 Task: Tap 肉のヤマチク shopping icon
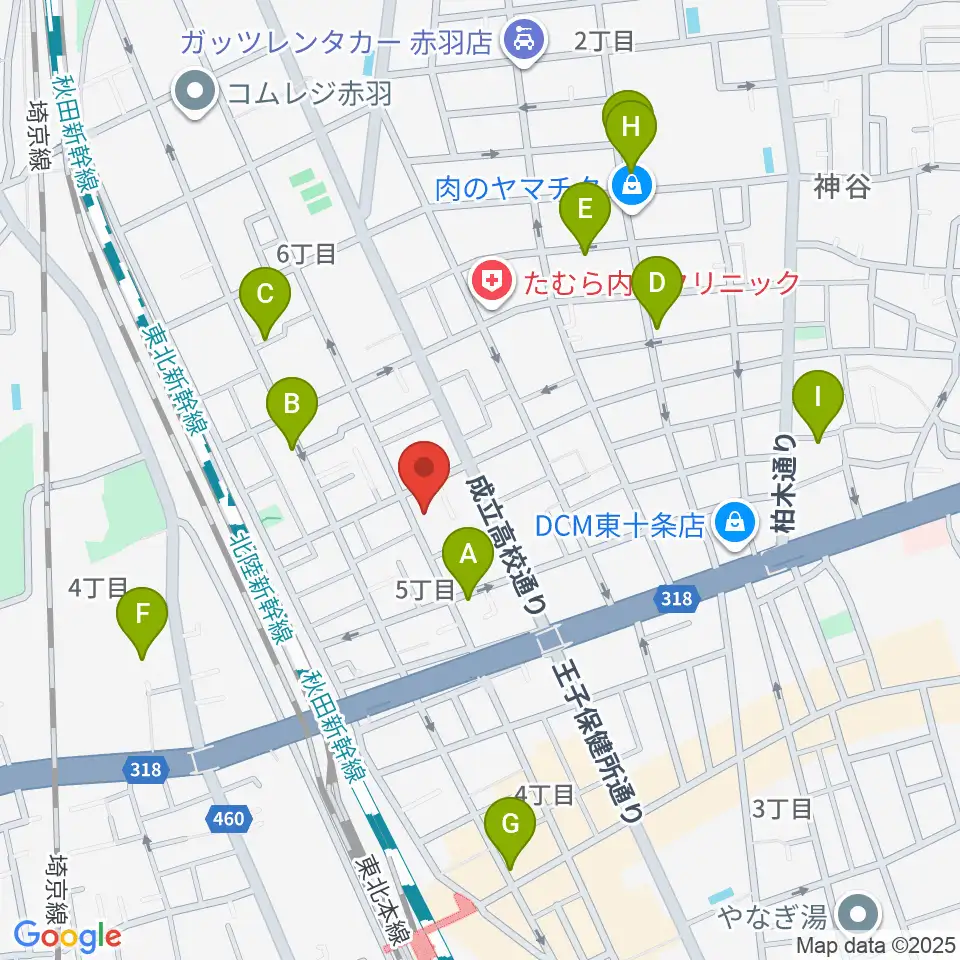click(x=632, y=188)
